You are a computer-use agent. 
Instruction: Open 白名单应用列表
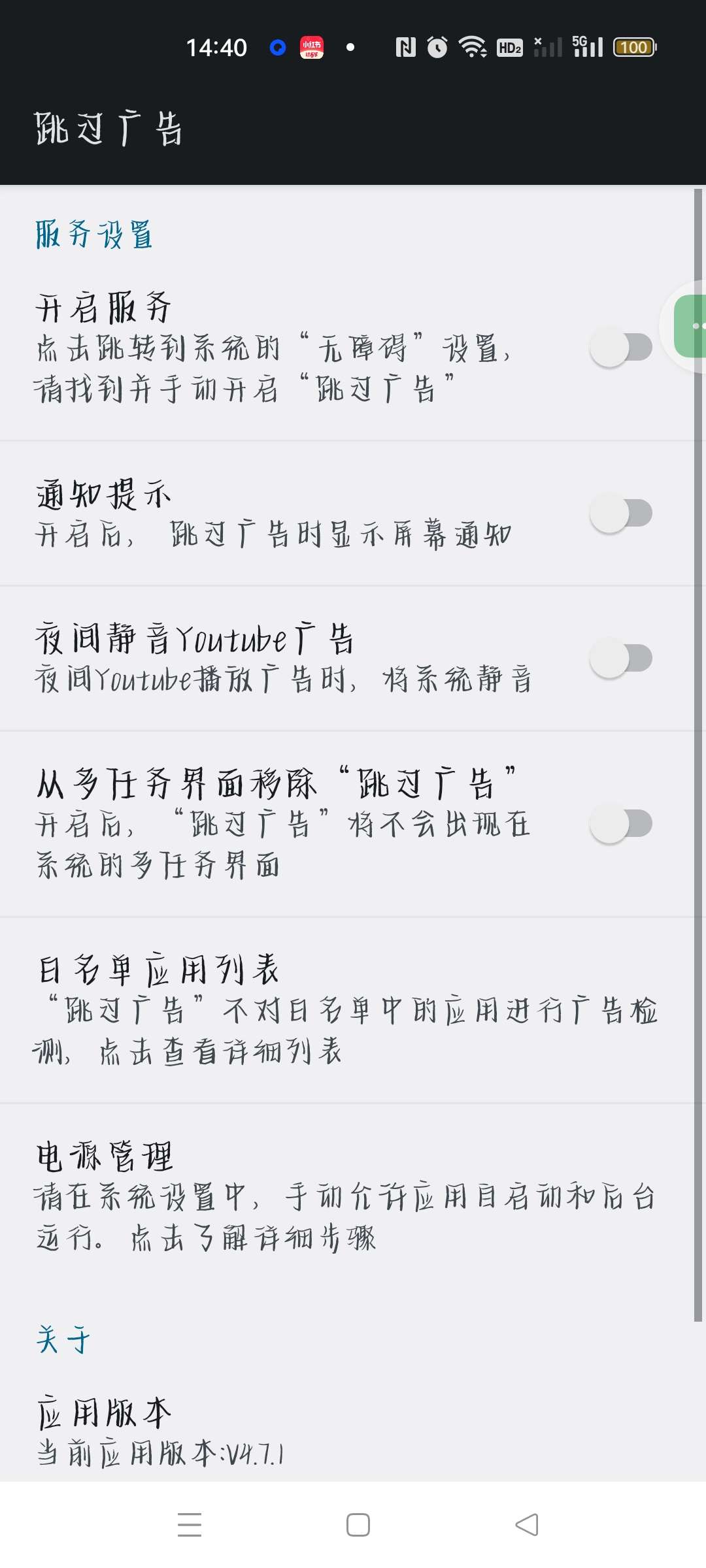(346, 1009)
